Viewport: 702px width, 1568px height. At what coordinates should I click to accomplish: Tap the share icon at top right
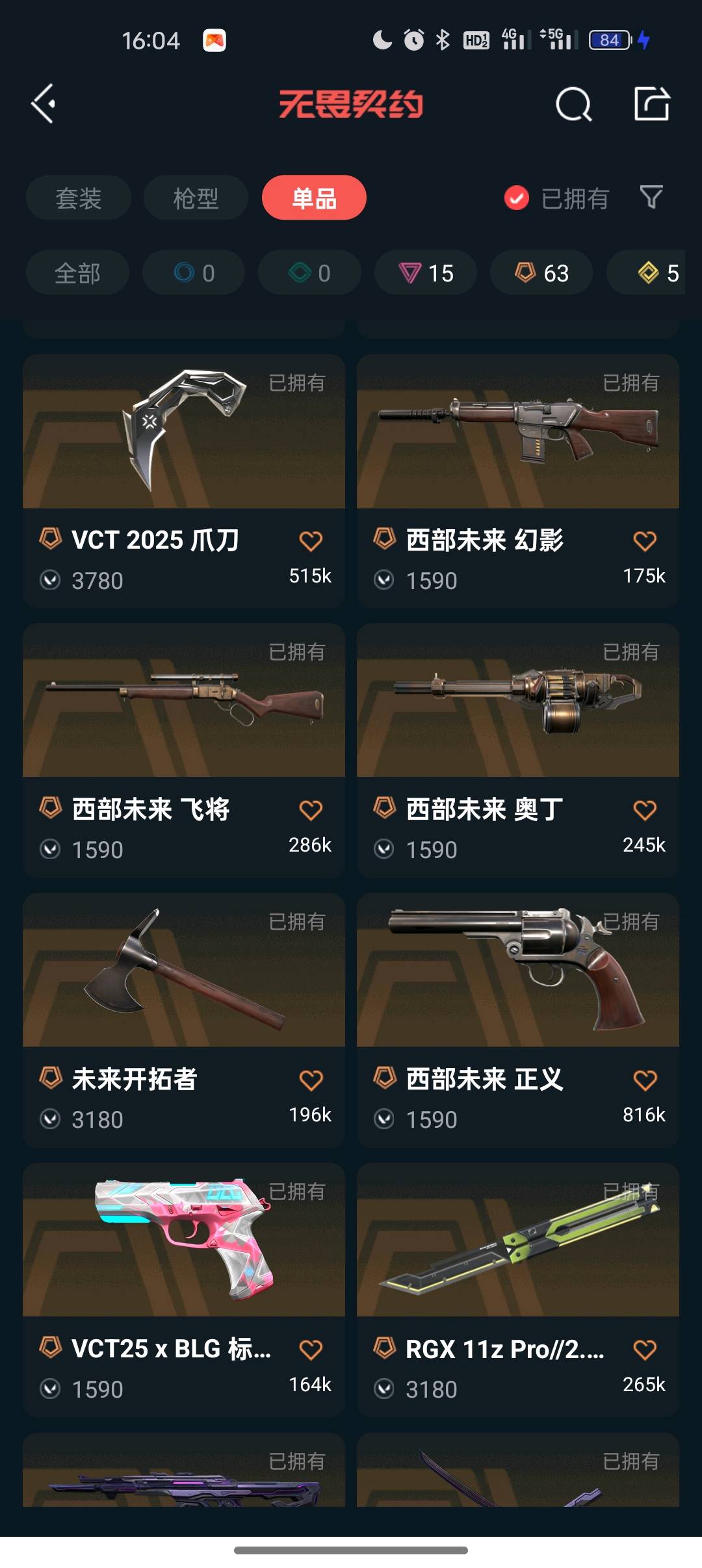click(651, 104)
